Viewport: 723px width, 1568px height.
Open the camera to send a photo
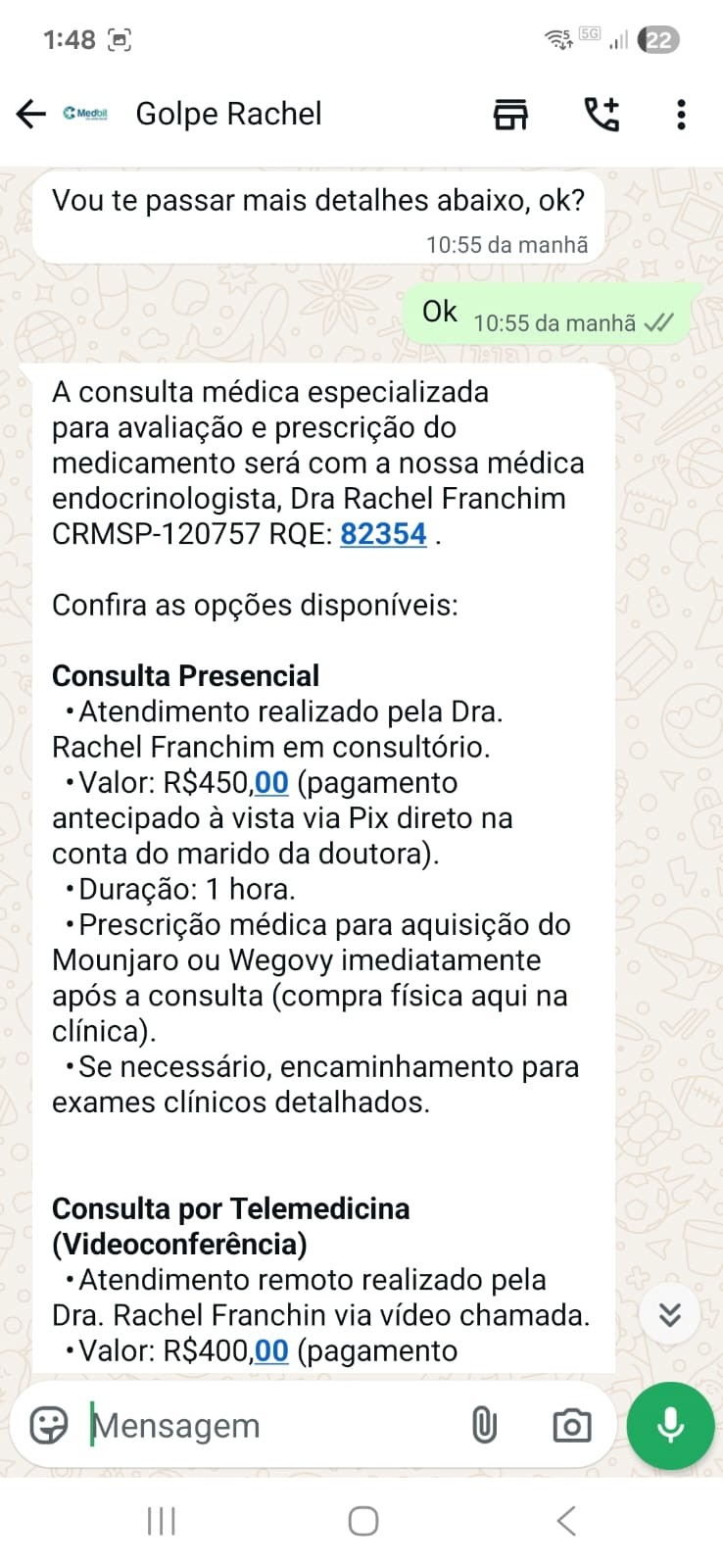[x=571, y=1425]
